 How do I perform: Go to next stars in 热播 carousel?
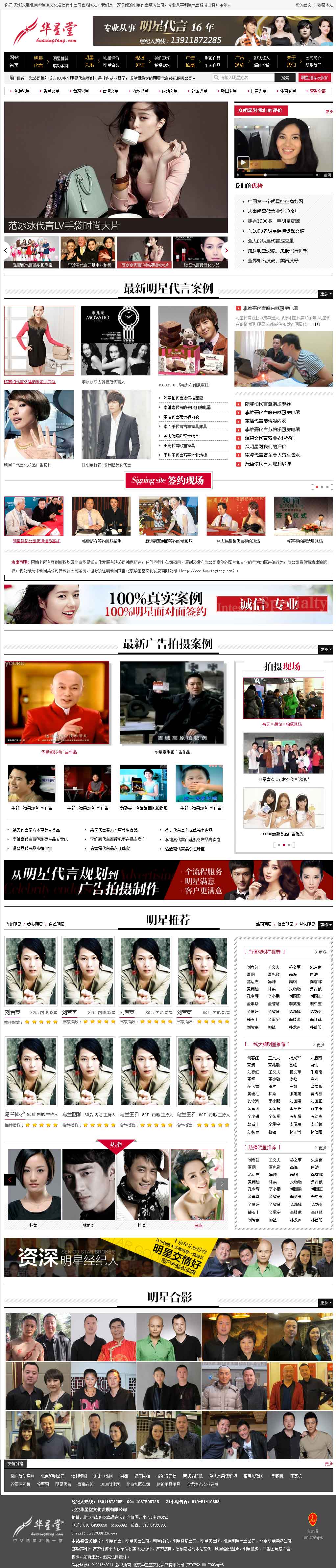[x=222, y=1183]
